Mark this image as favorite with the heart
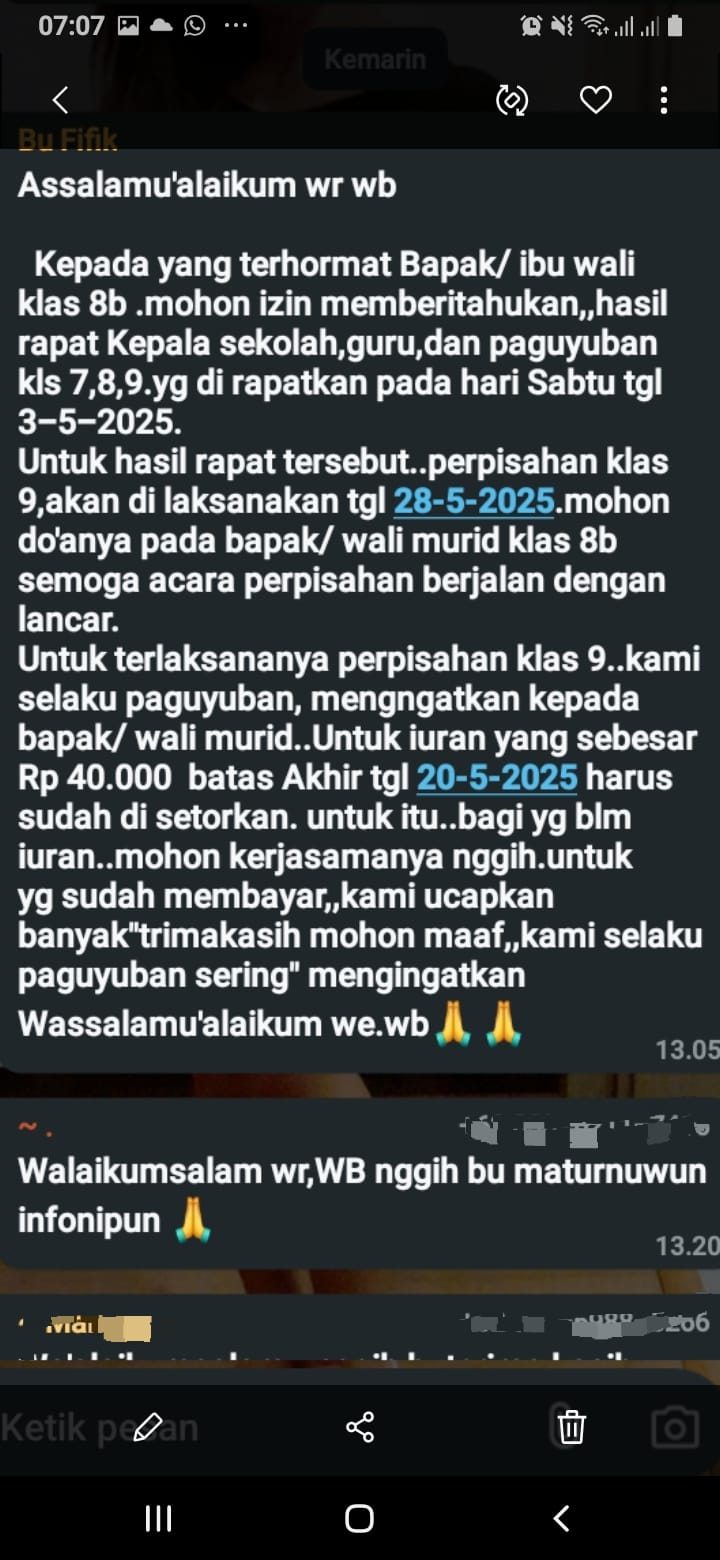The image size is (720, 1560). click(x=596, y=100)
